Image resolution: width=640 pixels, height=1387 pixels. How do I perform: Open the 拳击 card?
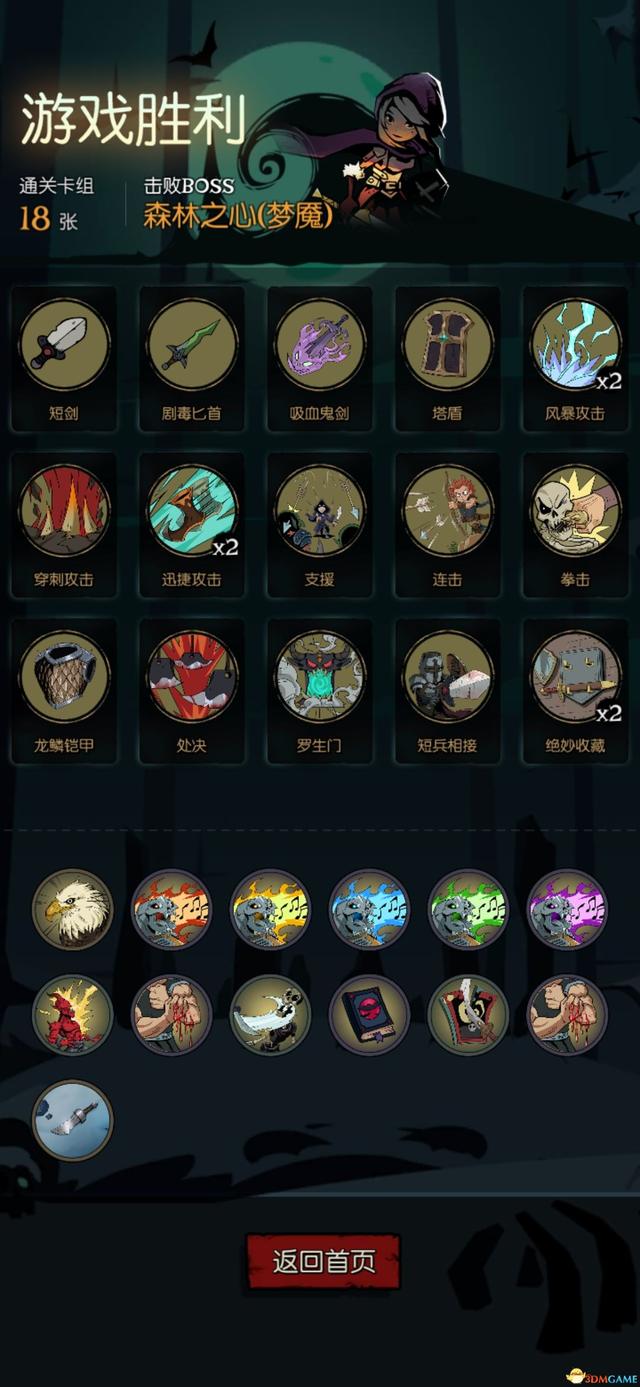coord(575,511)
